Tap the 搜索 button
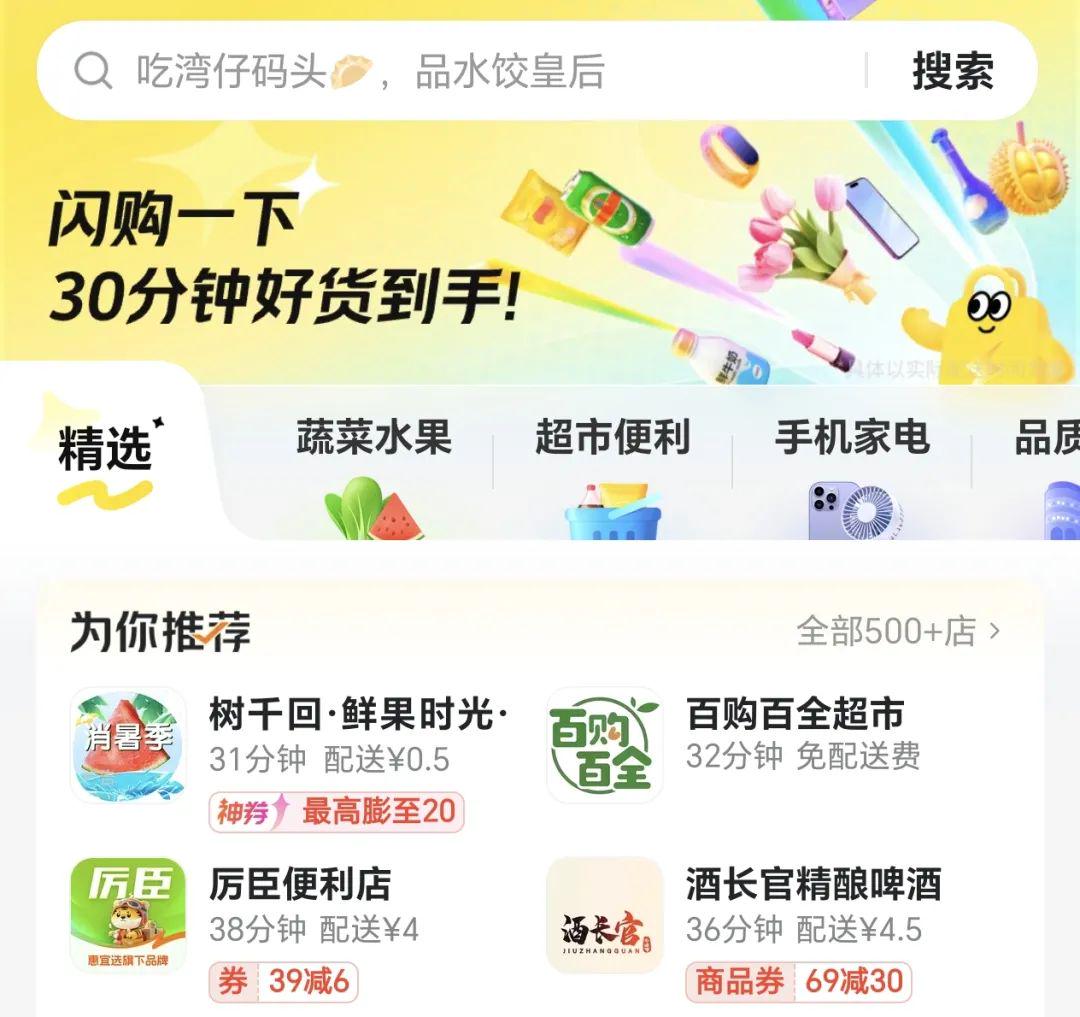1080x1017 pixels. pos(952,72)
